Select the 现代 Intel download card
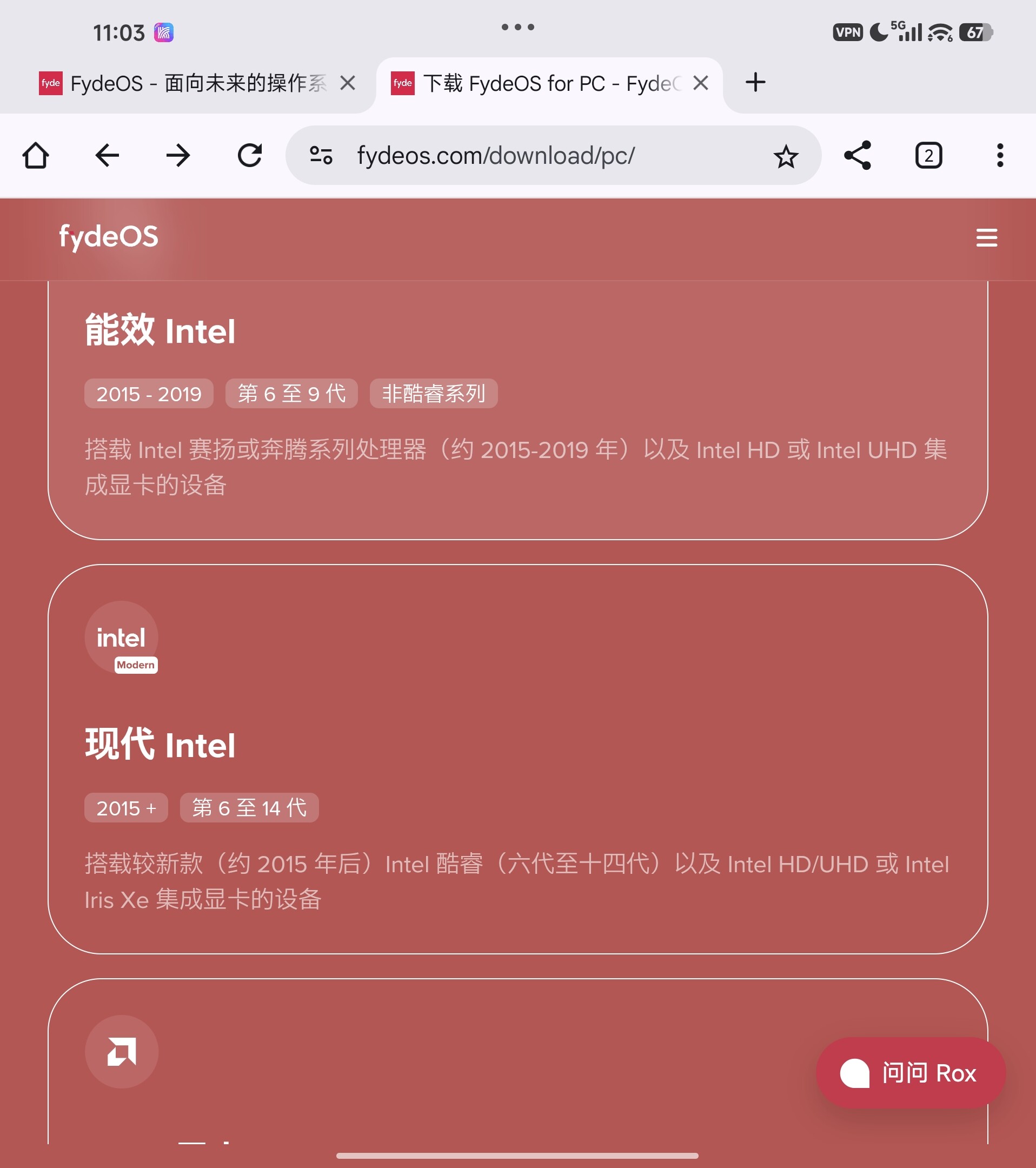The width and height of the screenshot is (1036, 1168). tap(517, 759)
